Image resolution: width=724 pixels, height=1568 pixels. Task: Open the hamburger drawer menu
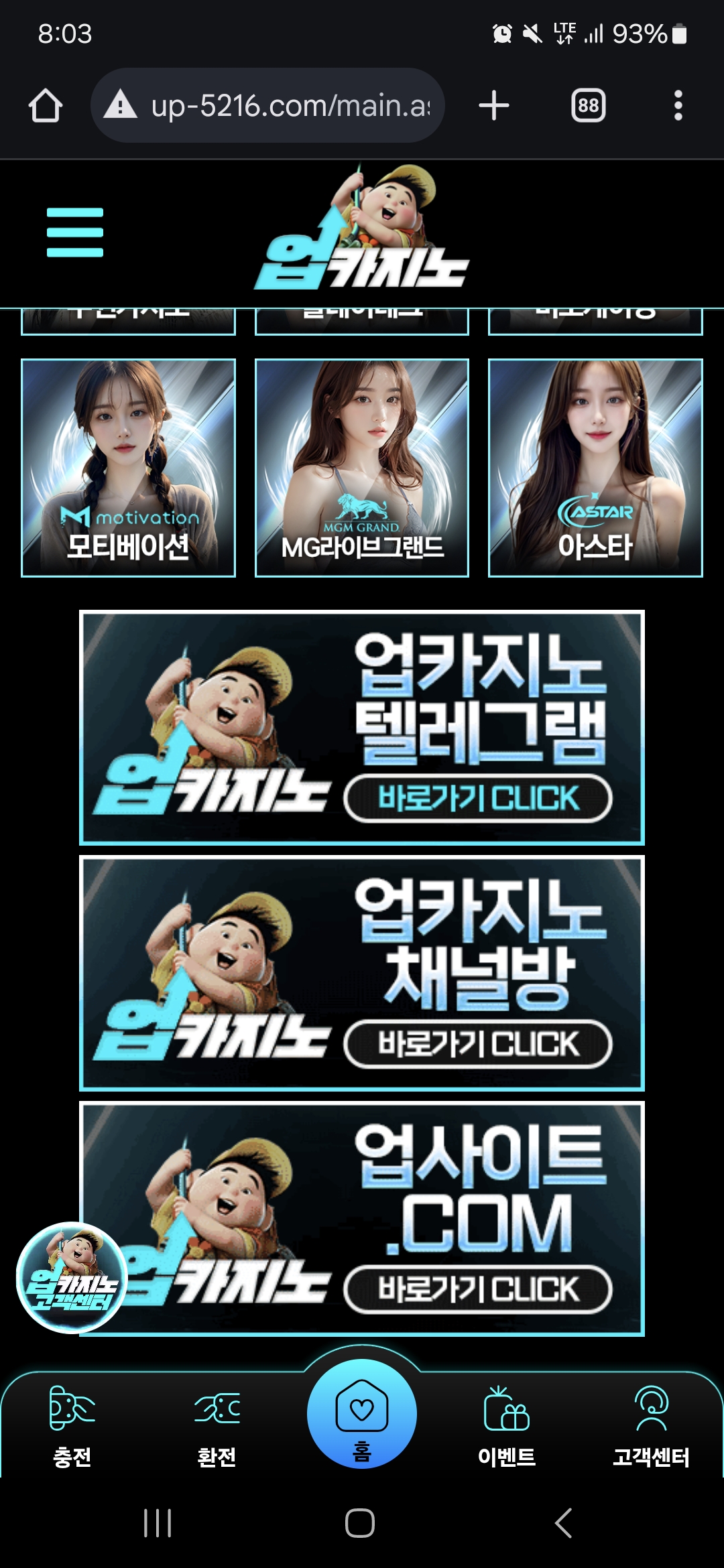(x=75, y=233)
